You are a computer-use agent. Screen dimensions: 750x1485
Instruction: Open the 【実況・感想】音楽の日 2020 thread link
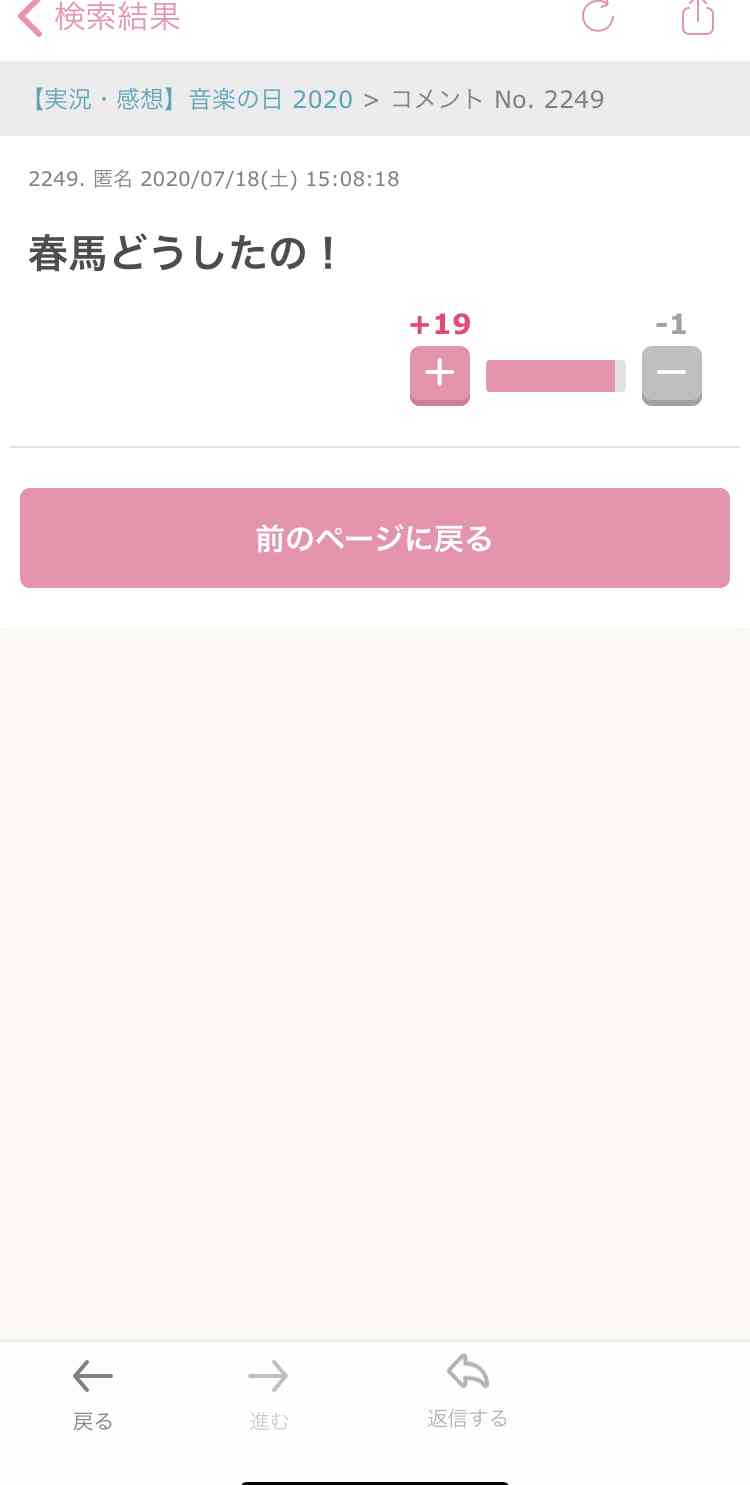coord(192,99)
